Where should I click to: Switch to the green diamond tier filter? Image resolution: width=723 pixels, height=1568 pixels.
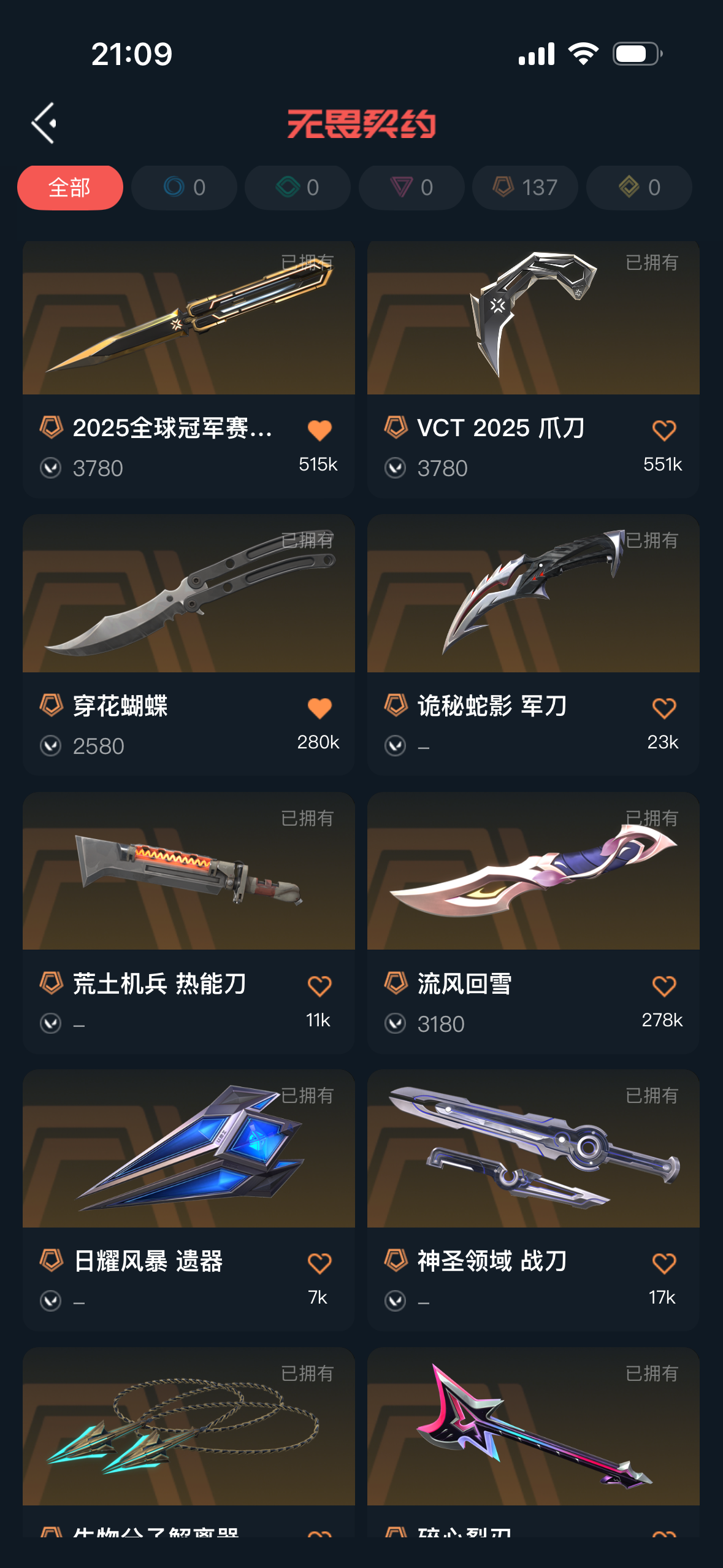(297, 187)
